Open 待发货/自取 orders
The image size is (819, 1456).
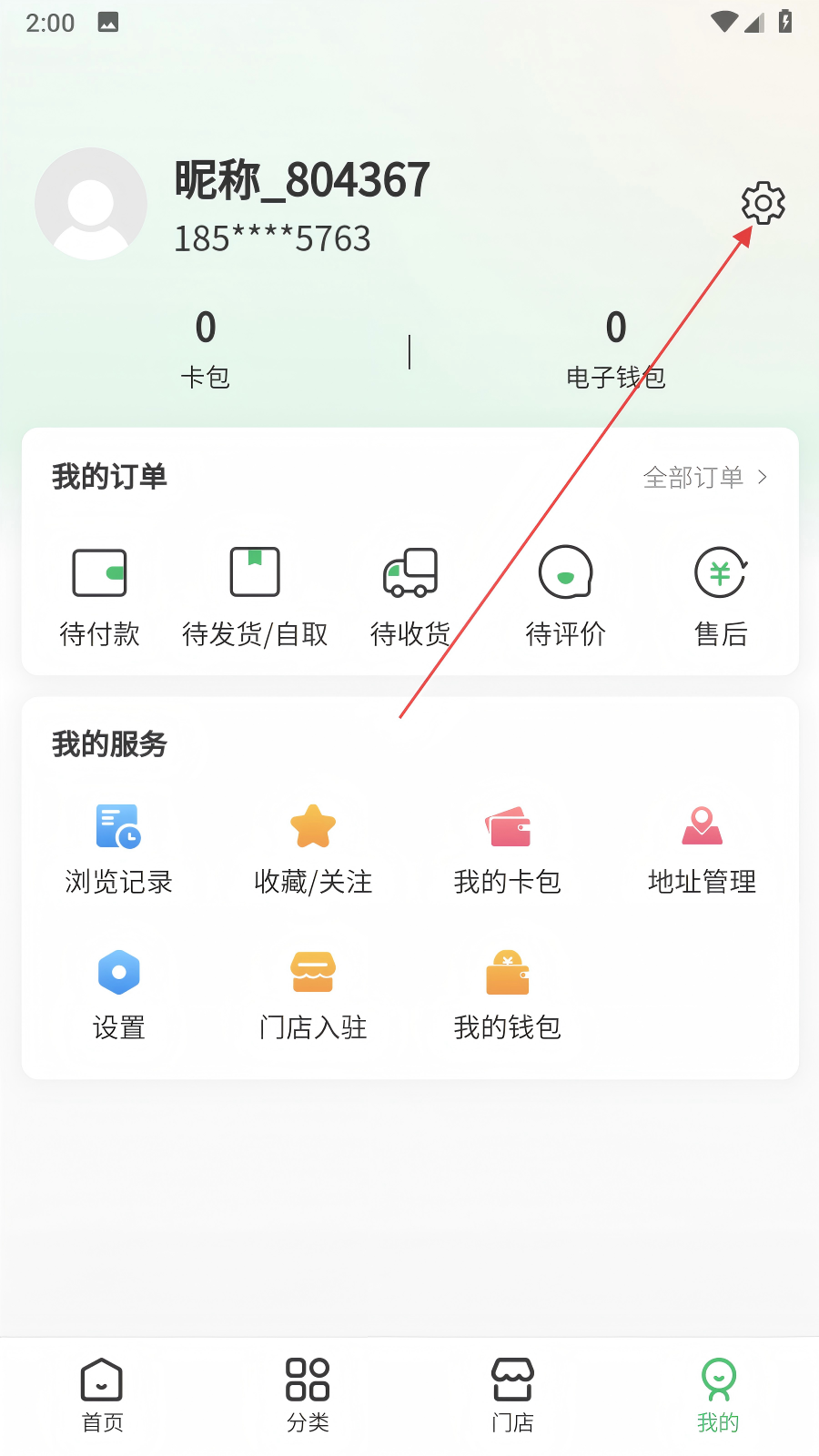255,598
